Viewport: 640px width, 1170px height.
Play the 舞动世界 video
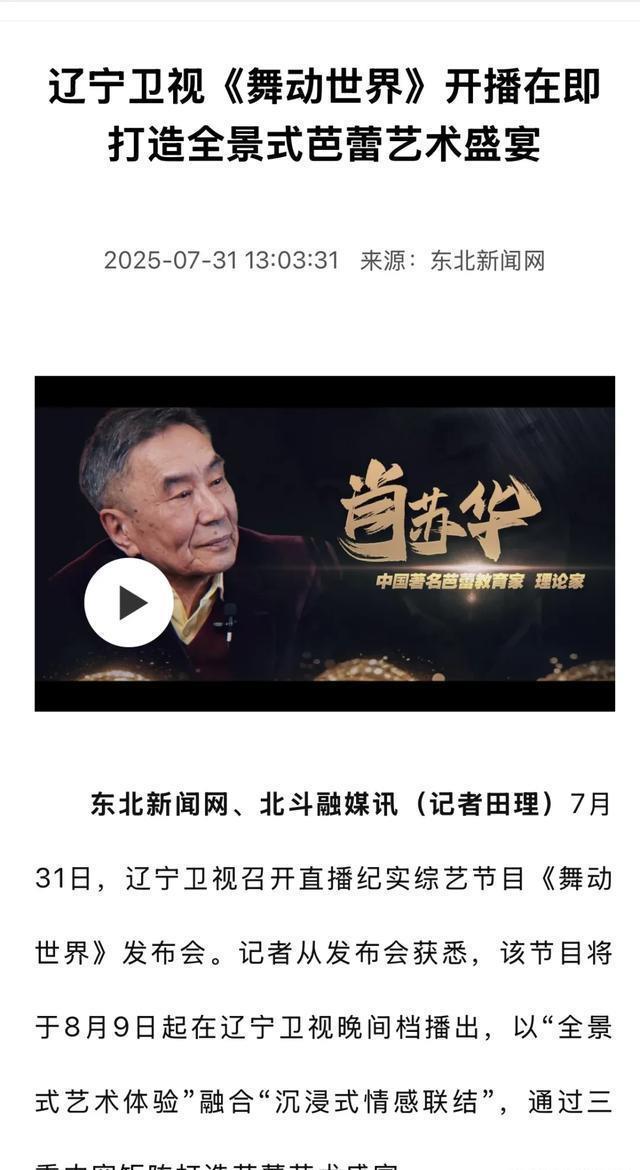pyautogui.click(x=128, y=602)
